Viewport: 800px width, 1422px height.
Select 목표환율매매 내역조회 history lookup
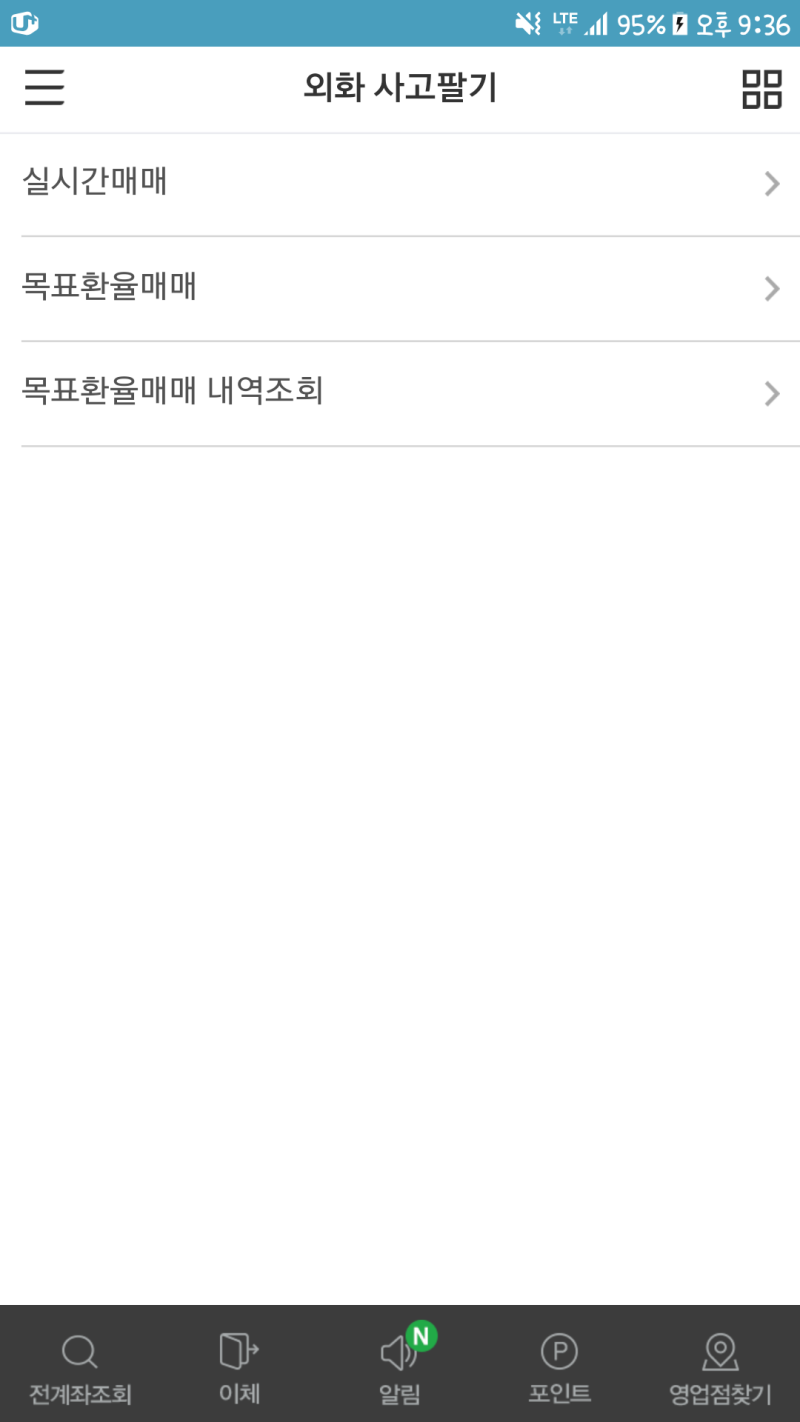click(170, 393)
